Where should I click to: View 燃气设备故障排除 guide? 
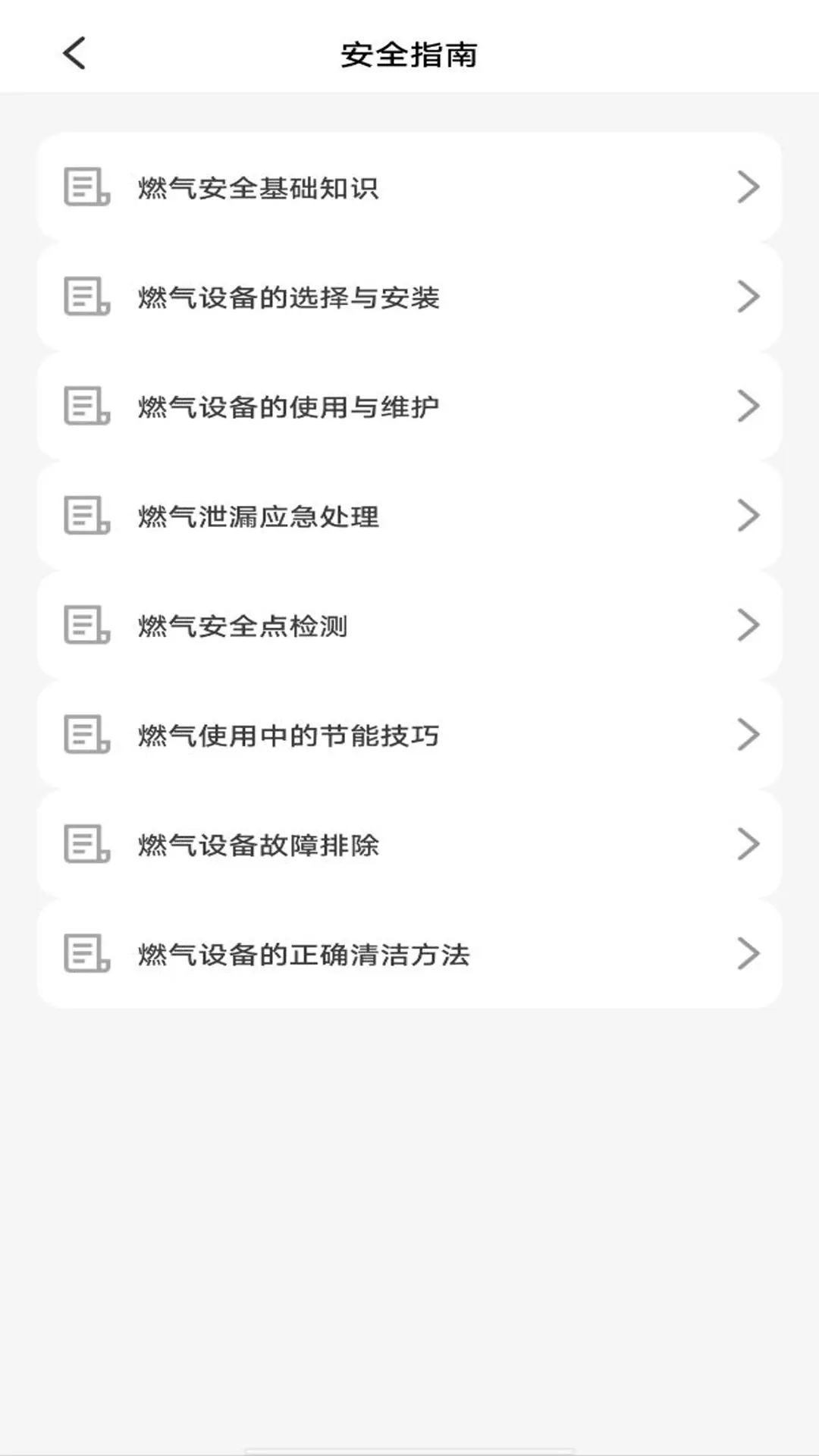[x=409, y=844]
